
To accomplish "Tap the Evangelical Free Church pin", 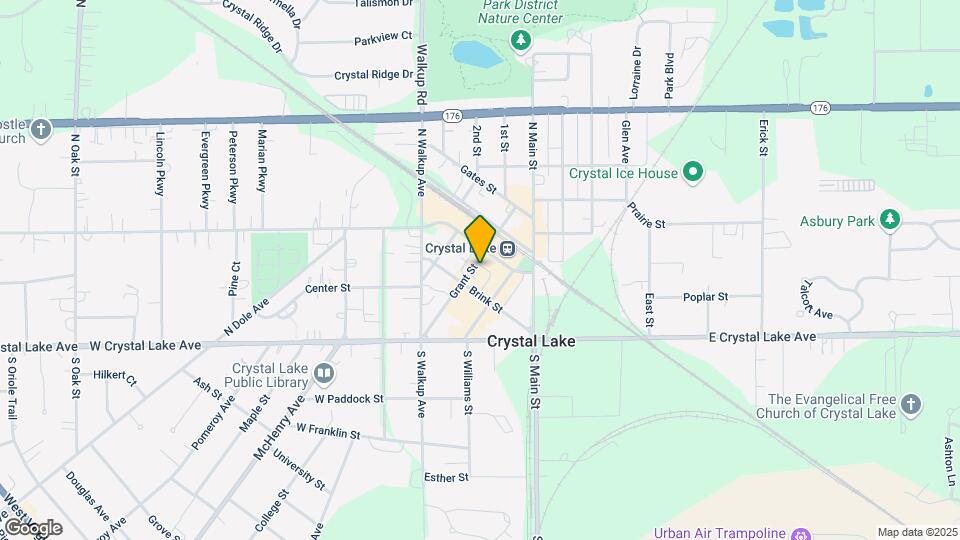I will point(910,404).
